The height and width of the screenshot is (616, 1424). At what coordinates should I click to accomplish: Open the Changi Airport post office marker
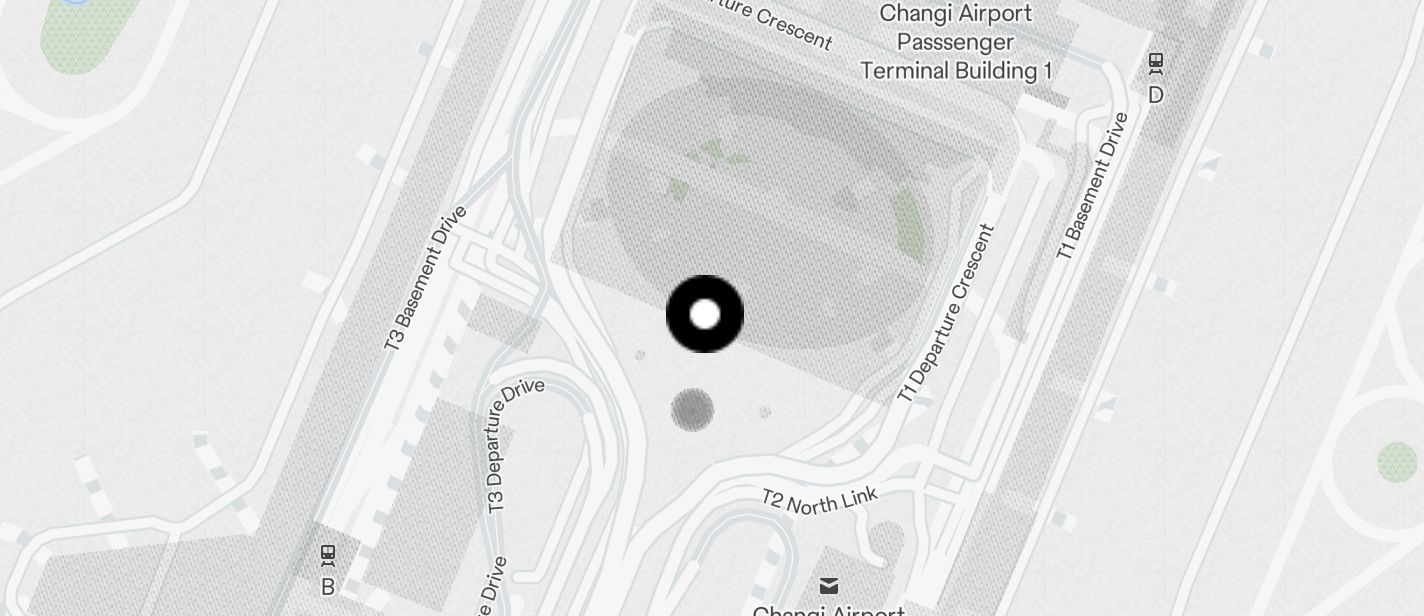click(829, 585)
